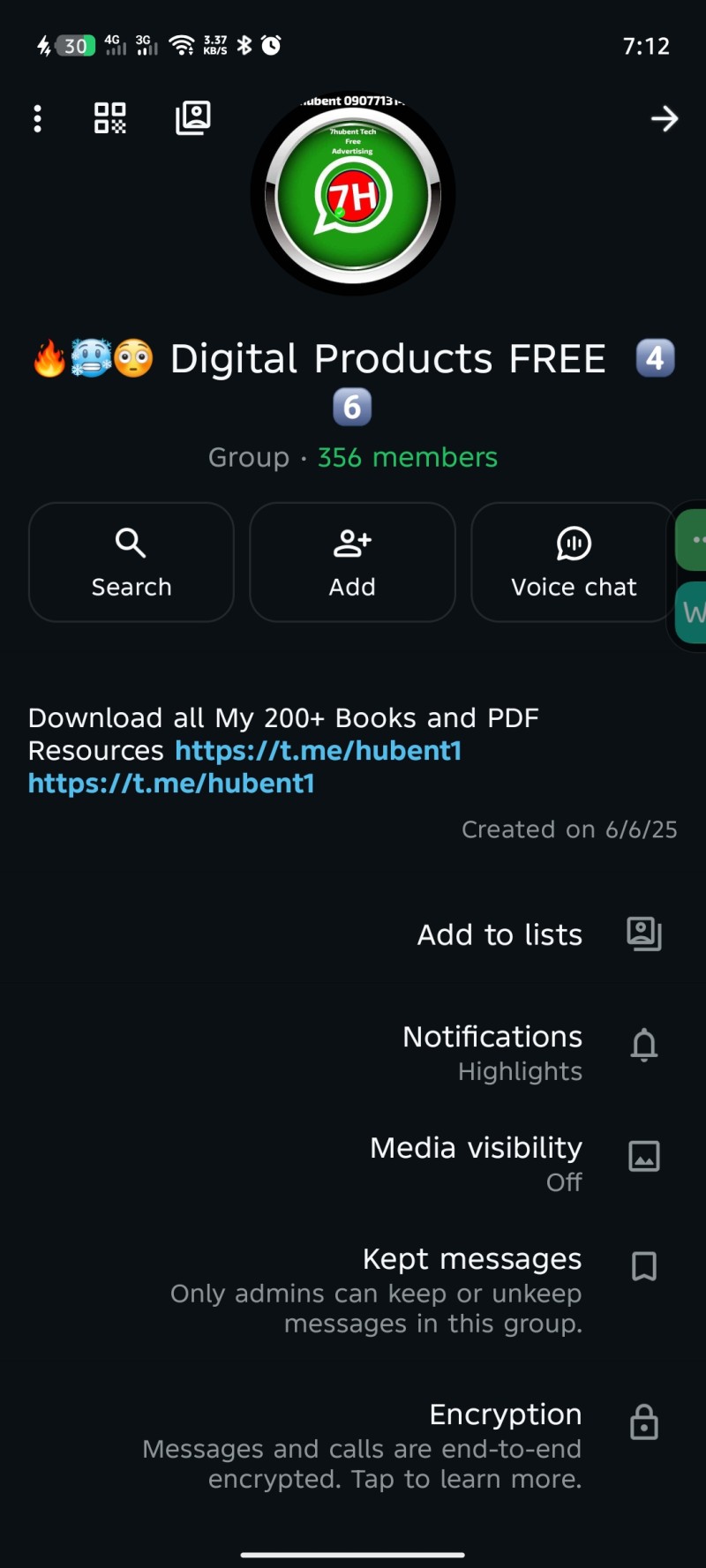Open the 356 members list
The image size is (706, 1568).
[x=408, y=457]
